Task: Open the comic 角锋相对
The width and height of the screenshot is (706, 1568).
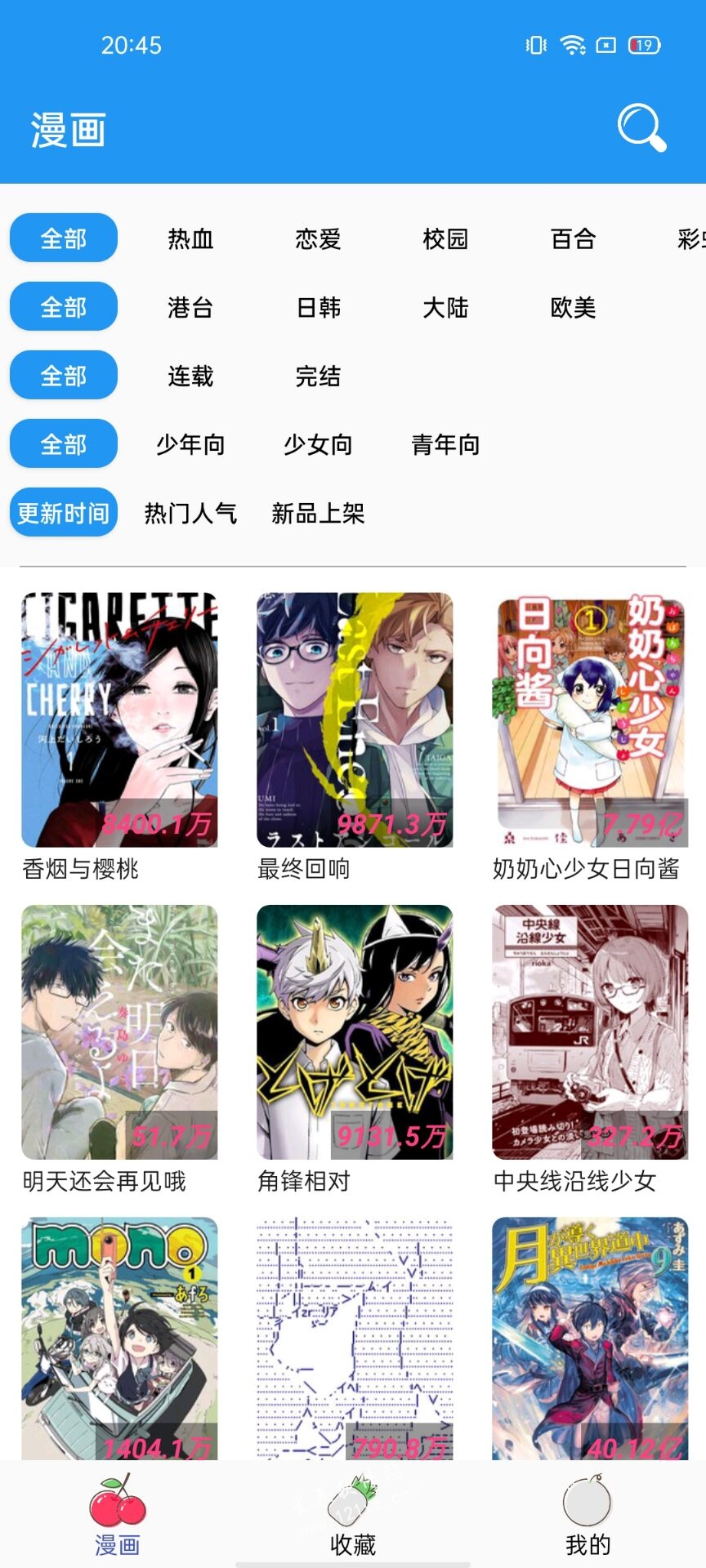Action: tap(355, 1032)
